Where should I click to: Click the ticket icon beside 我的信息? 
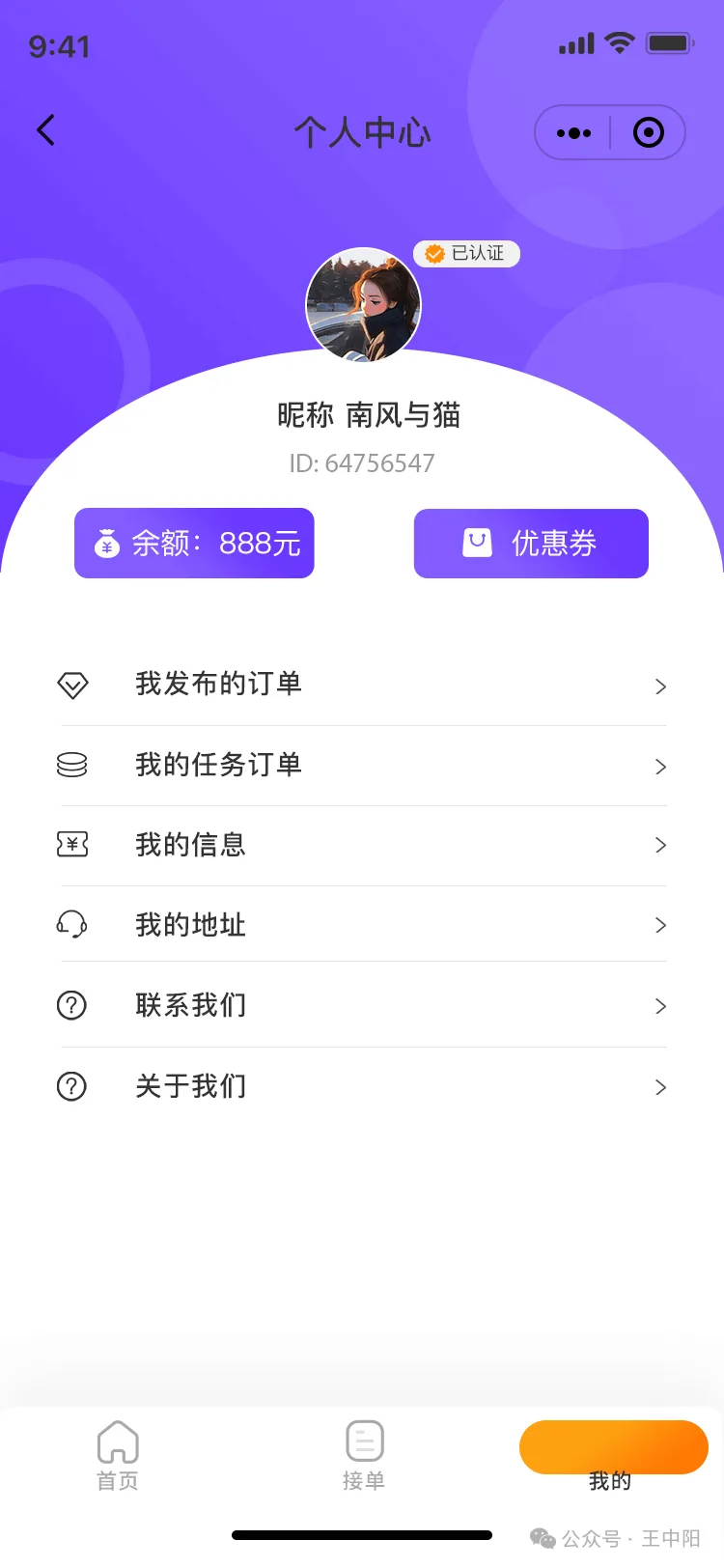[x=72, y=846]
